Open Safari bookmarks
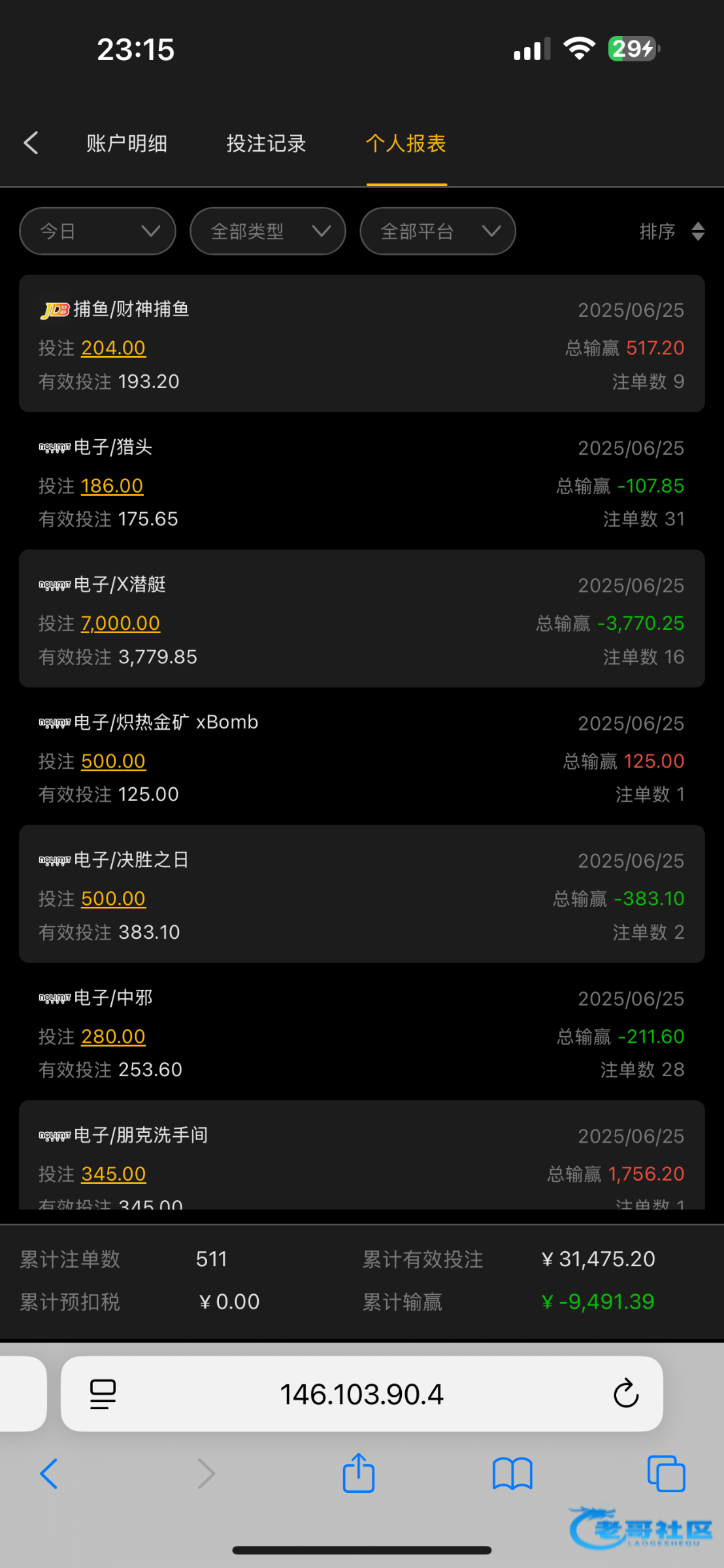The image size is (724, 1568). [513, 1474]
